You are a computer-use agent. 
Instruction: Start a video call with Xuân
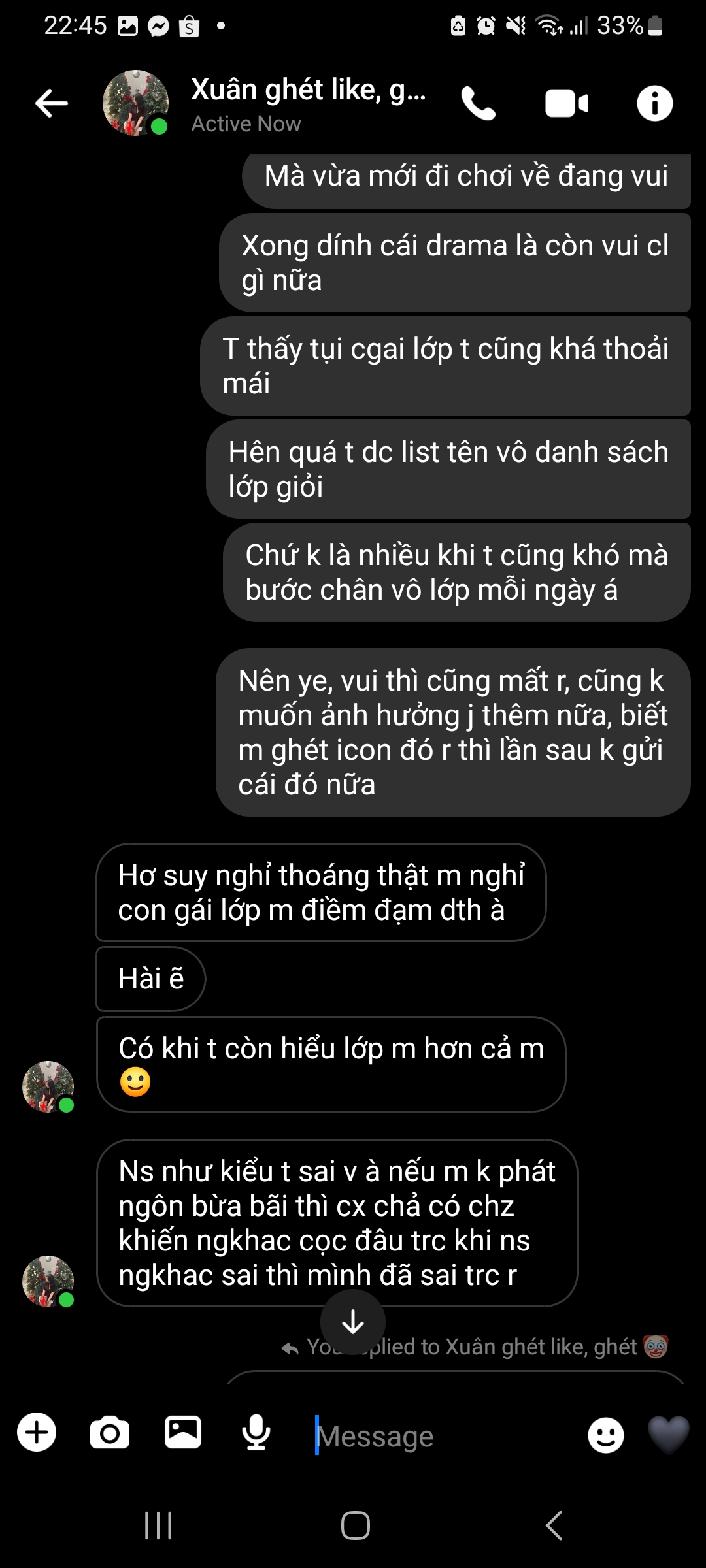click(x=566, y=103)
